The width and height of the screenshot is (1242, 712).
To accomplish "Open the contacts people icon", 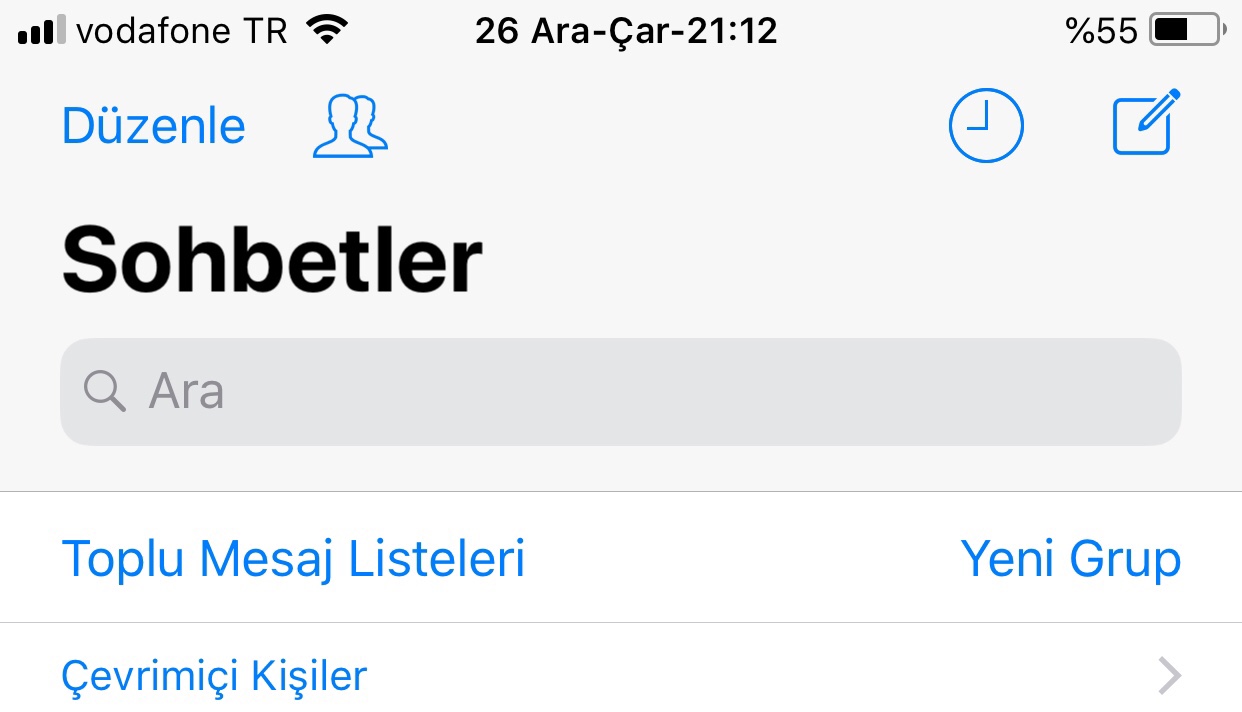I will pyautogui.click(x=350, y=127).
